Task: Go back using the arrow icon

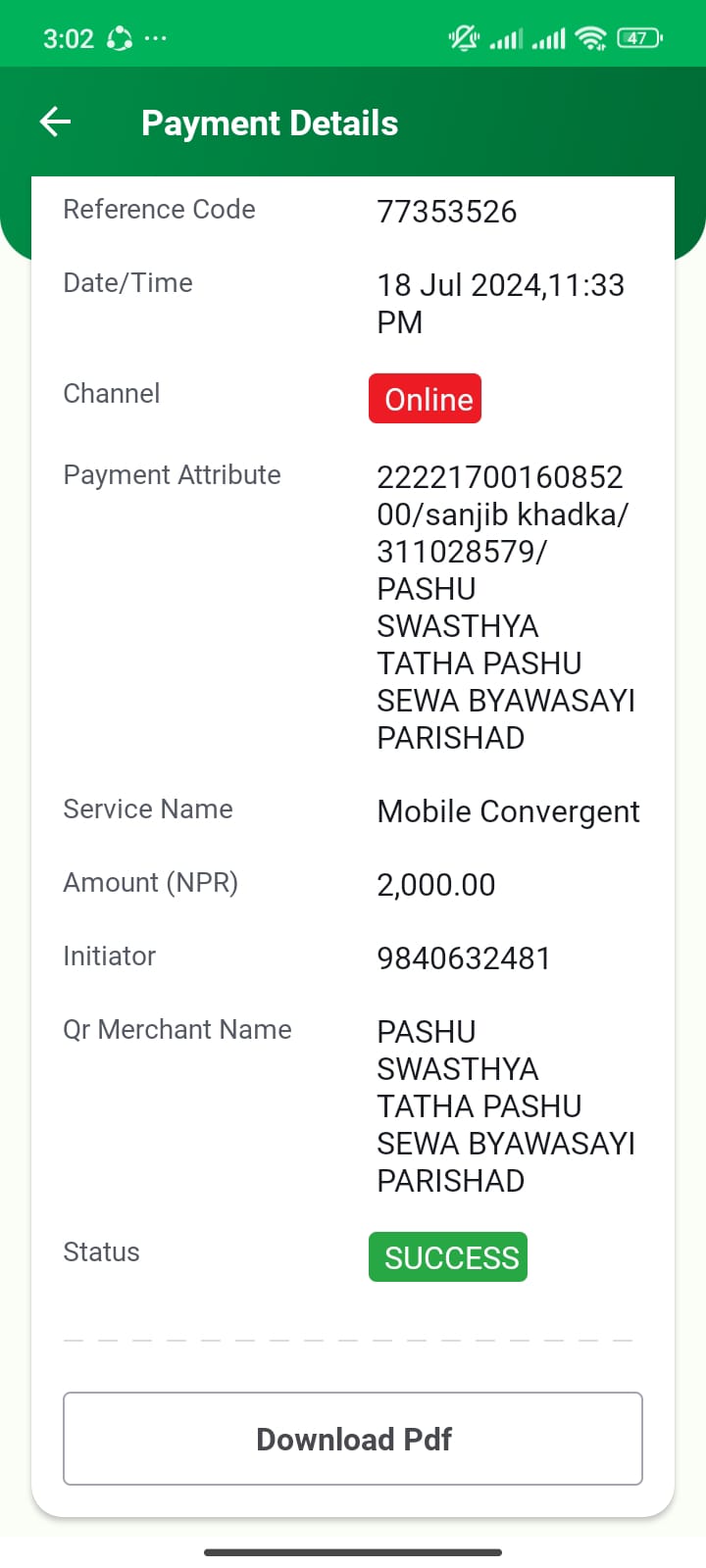Action: pos(56,122)
